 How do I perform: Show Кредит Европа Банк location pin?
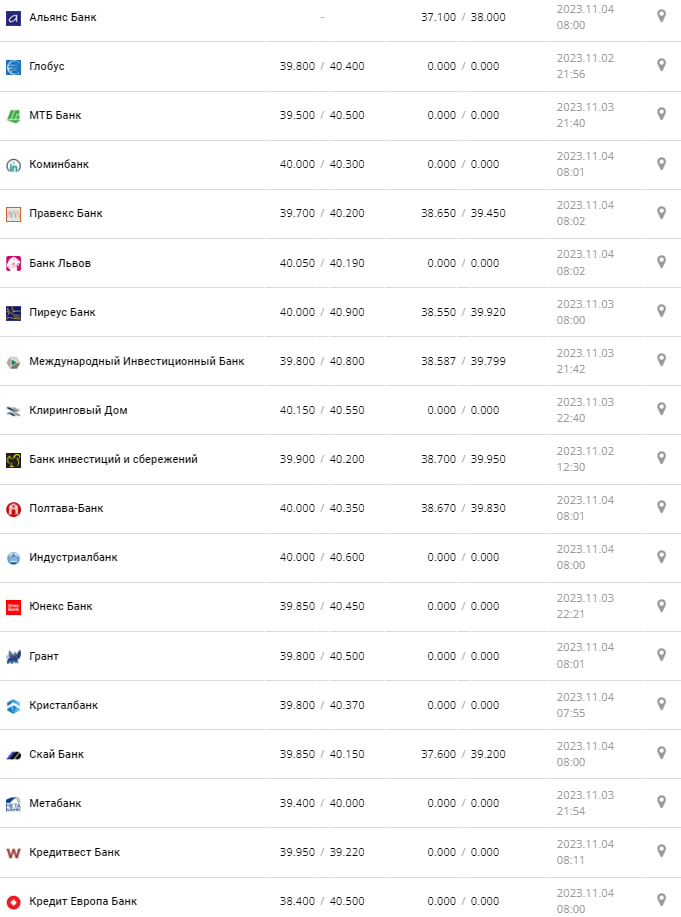point(661,899)
